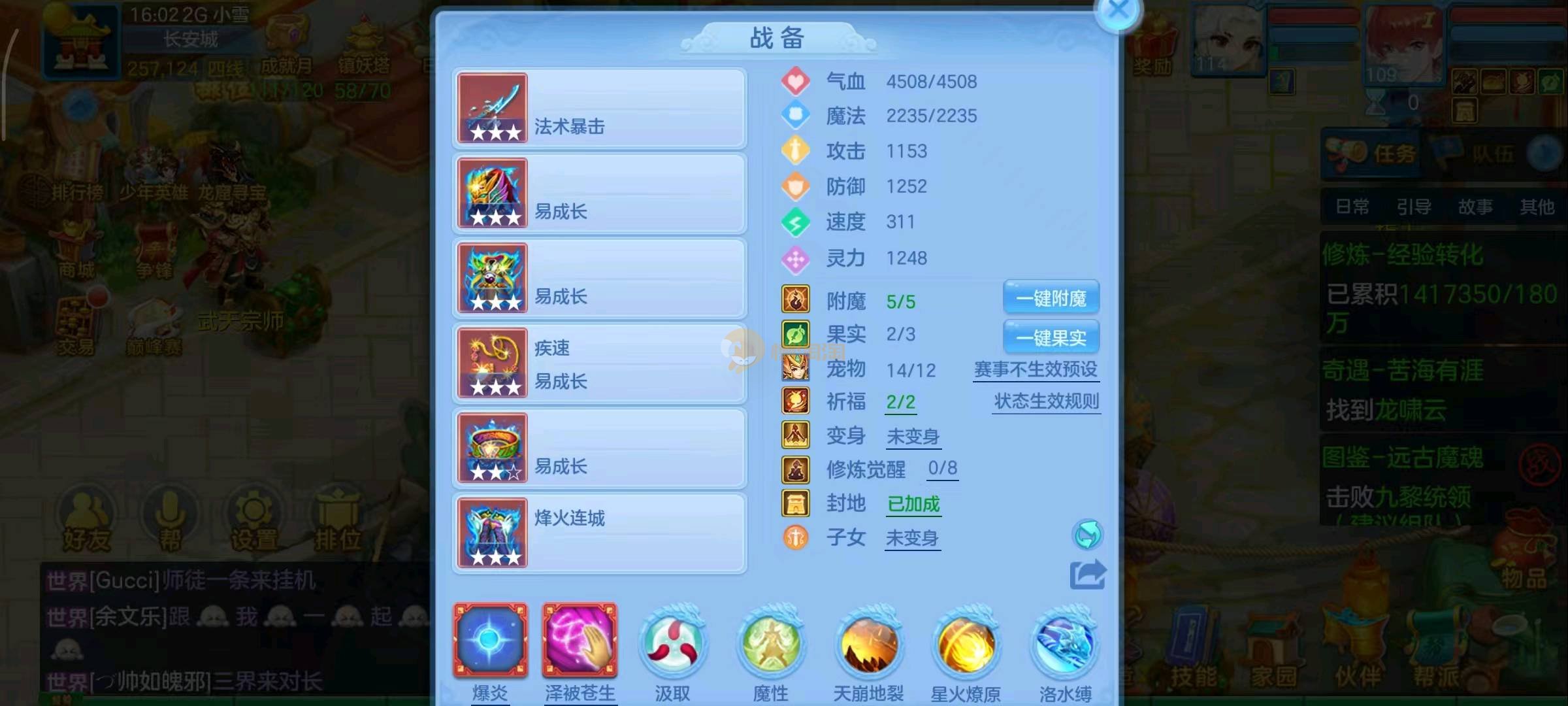Open the 状态生效规则 link
The height and width of the screenshot is (706, 1568).
click(x=1046, y=401)
